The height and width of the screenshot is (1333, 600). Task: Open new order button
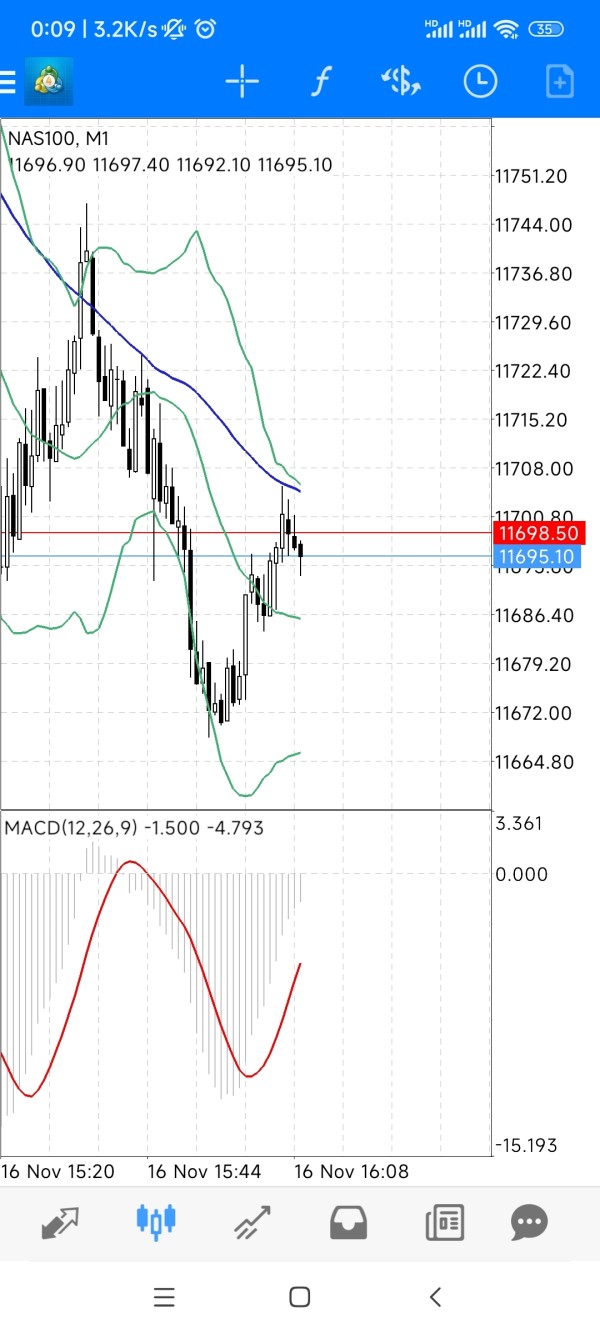(x=559, y=82)
